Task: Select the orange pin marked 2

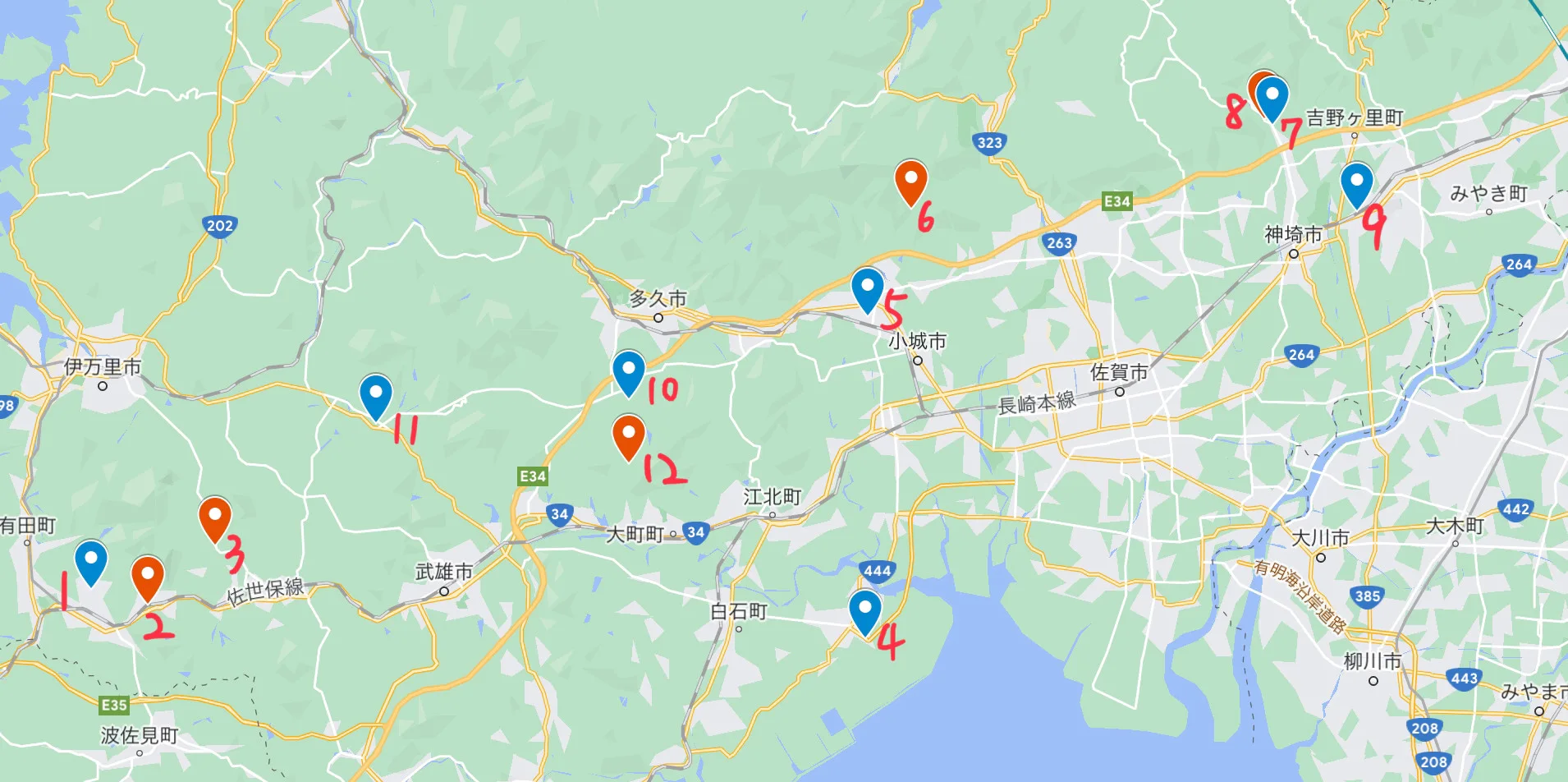Action: coord(147,575)
